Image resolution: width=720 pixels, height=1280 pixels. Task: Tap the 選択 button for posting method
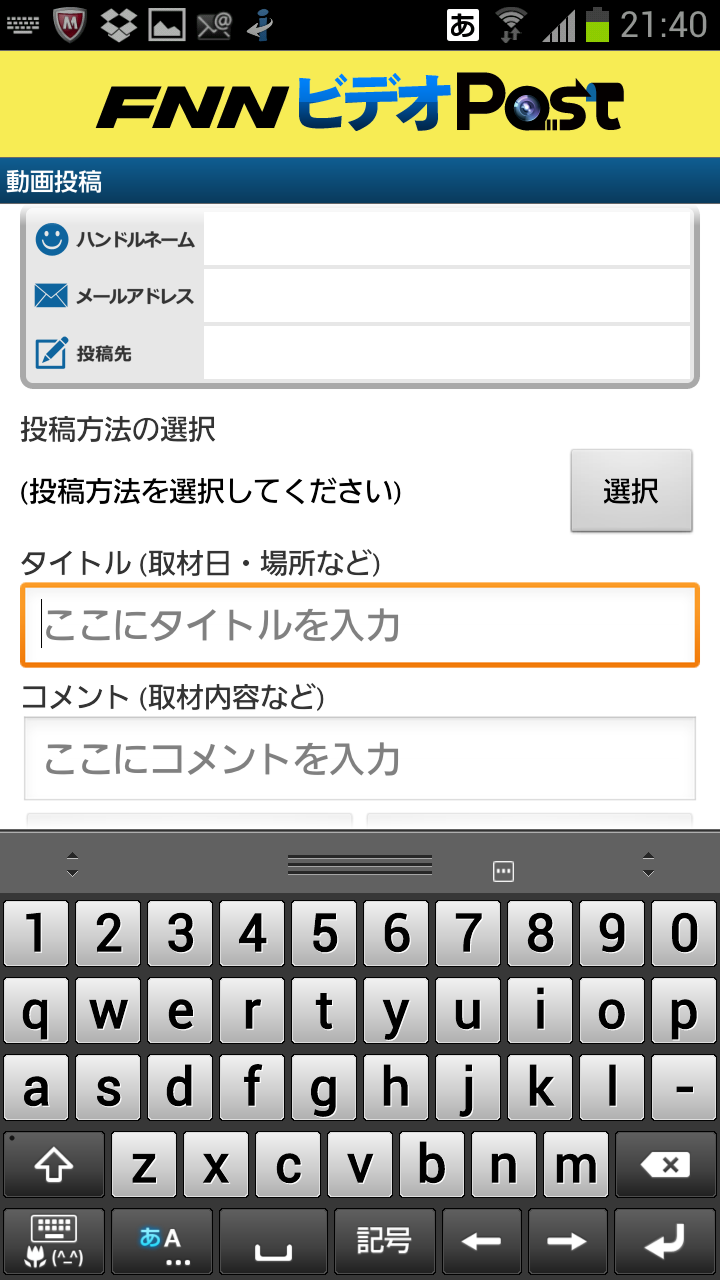(x=631, y=491)
